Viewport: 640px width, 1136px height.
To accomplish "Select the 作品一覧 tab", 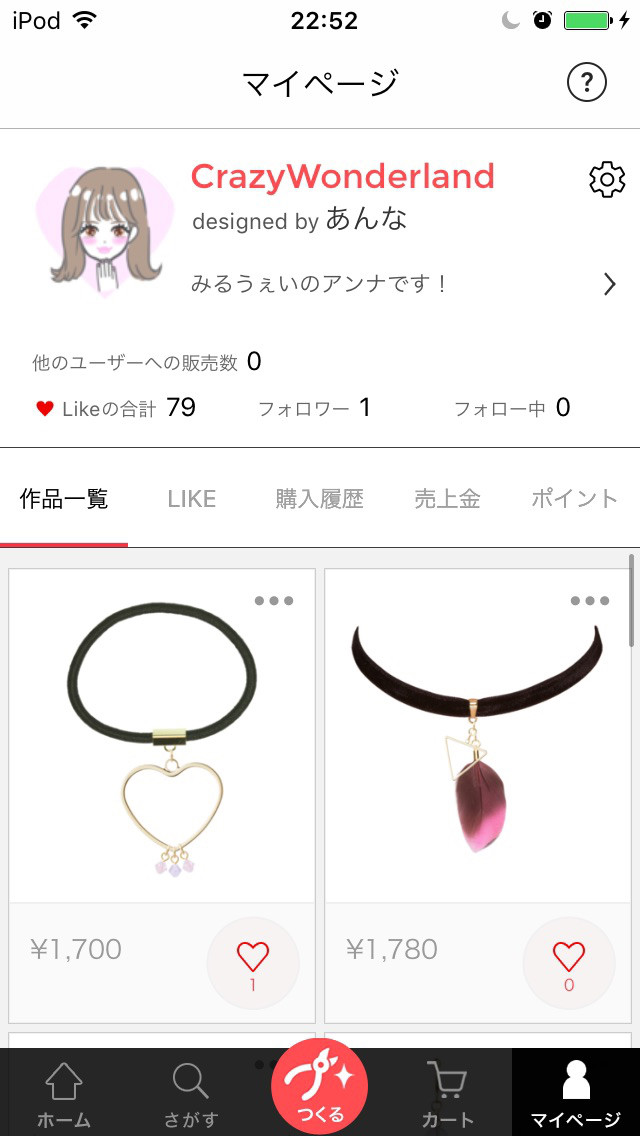I will pos(64,498).
